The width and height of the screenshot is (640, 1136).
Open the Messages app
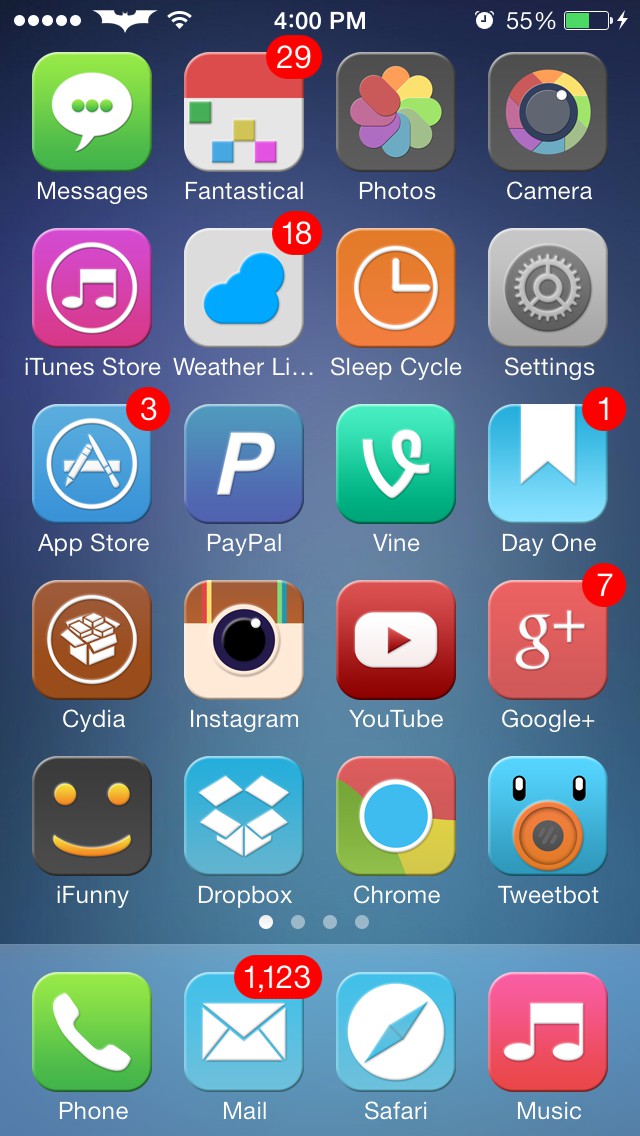pos(92,111)
